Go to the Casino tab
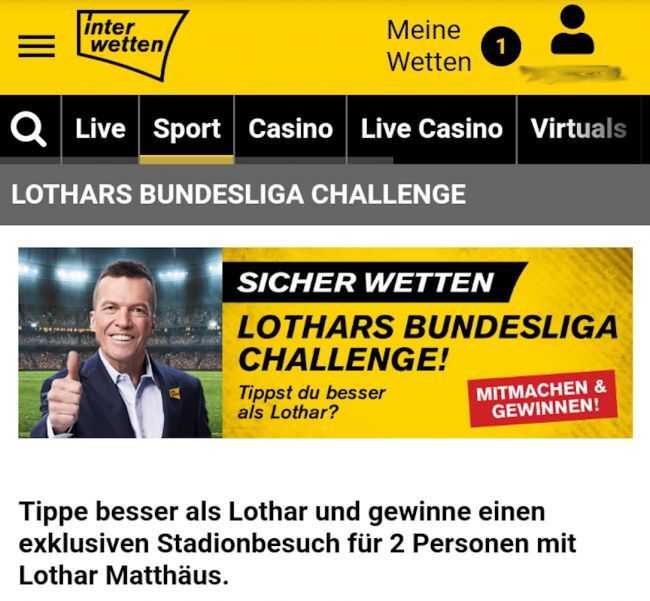Viewport: 650px width, 601px height. [x=290, y=129]
